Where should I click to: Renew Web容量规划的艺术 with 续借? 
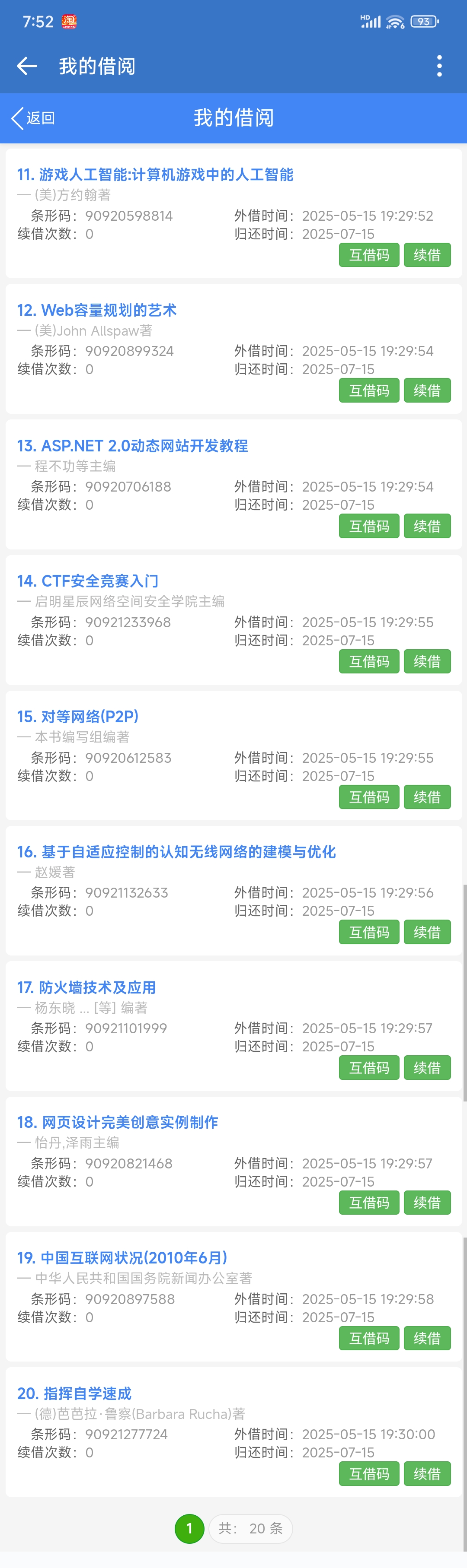(427, 390)
